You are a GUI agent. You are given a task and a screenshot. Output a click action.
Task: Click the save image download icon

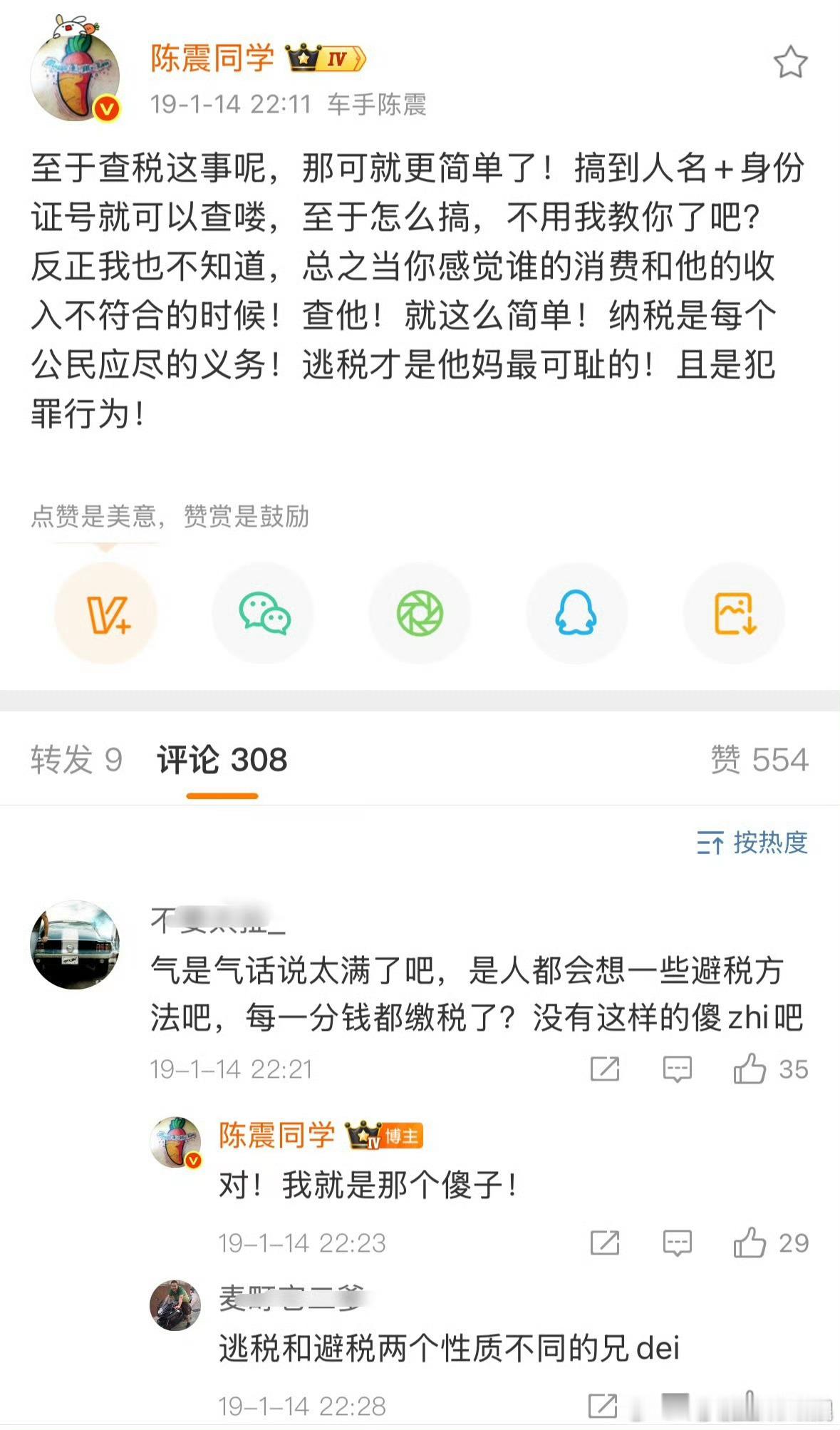[x=733, y=613]
